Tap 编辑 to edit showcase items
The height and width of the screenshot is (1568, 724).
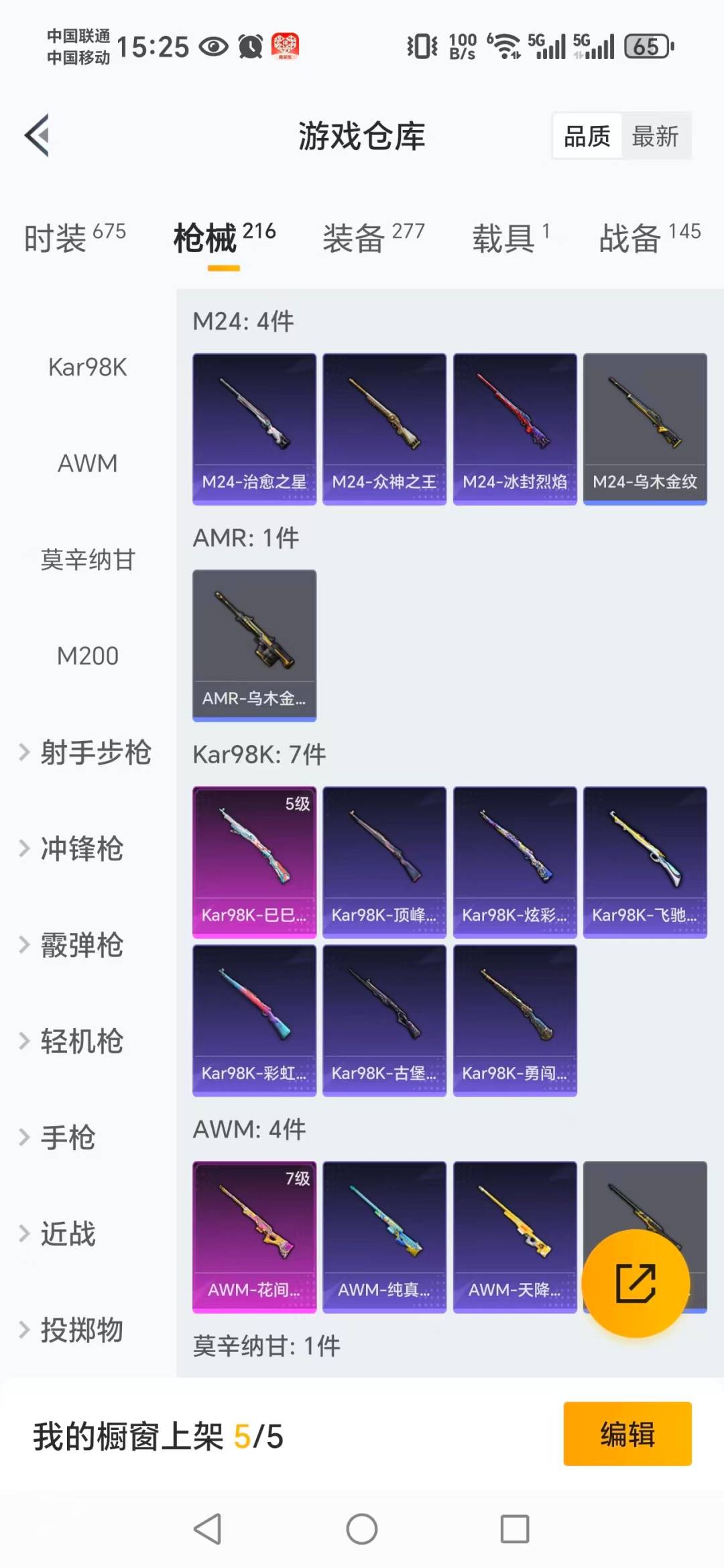627,1434
